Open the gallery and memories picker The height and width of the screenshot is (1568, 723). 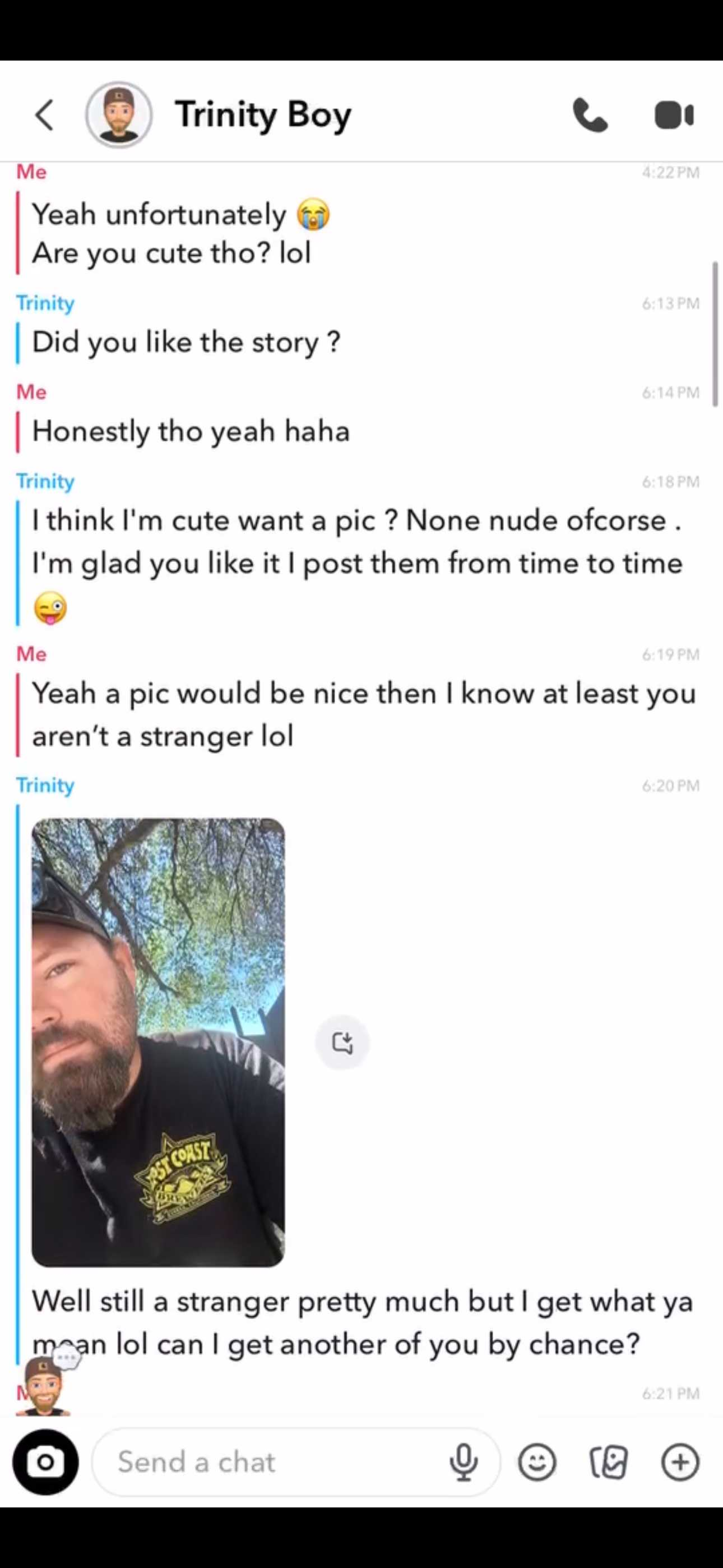(608, 1461)
